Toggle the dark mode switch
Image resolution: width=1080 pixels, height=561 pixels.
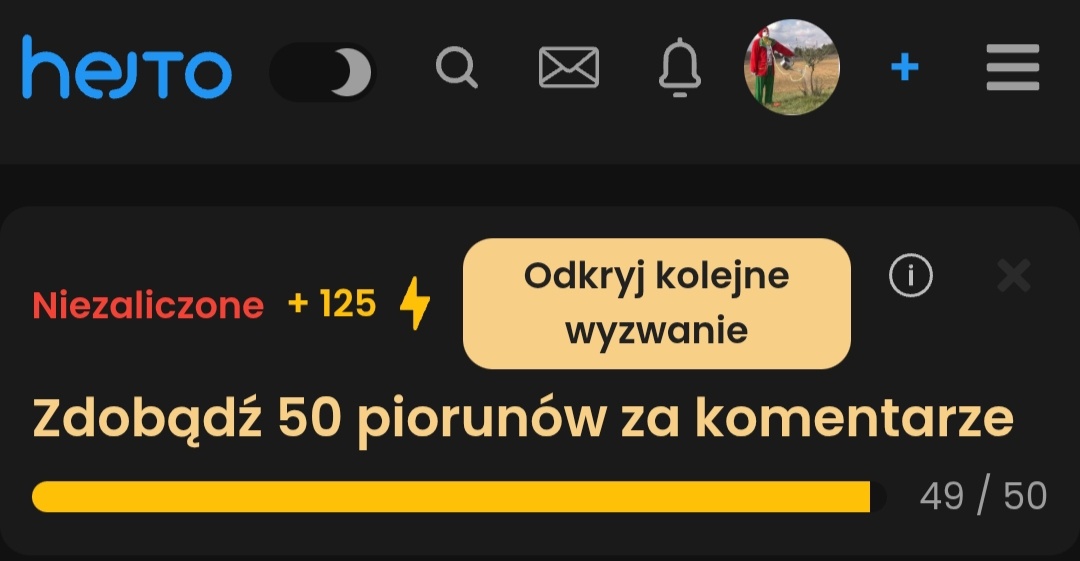[322, 72]
